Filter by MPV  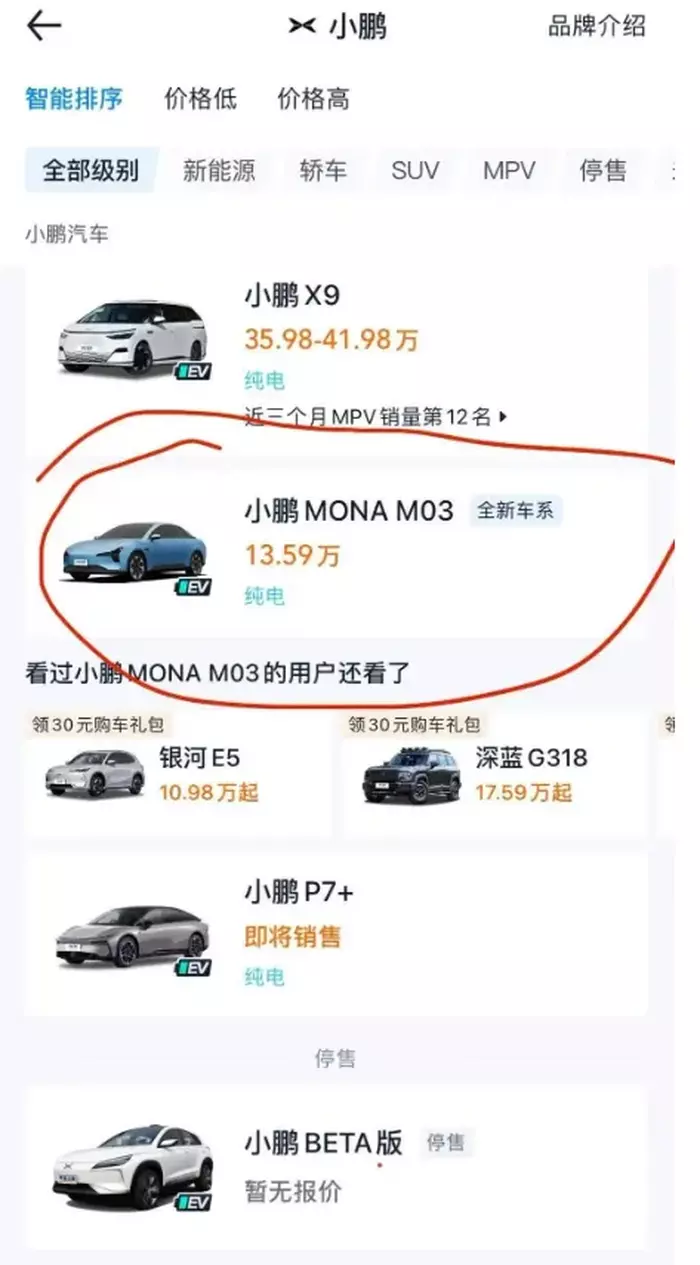click(509, 170)
